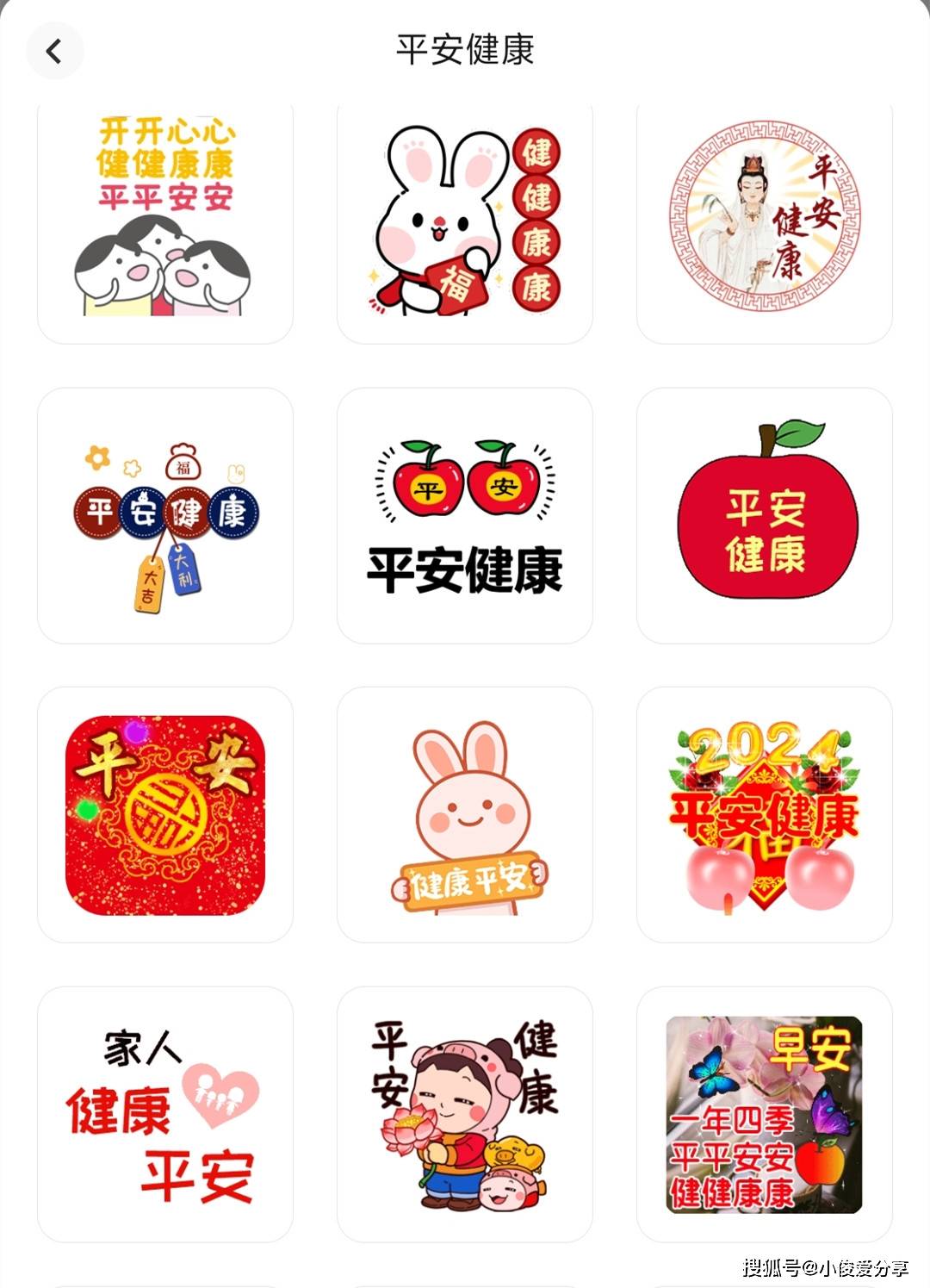Viewport: 930px width, 1288px height.
Task: Tap the back arrow at top left
Action: [56, 50]
